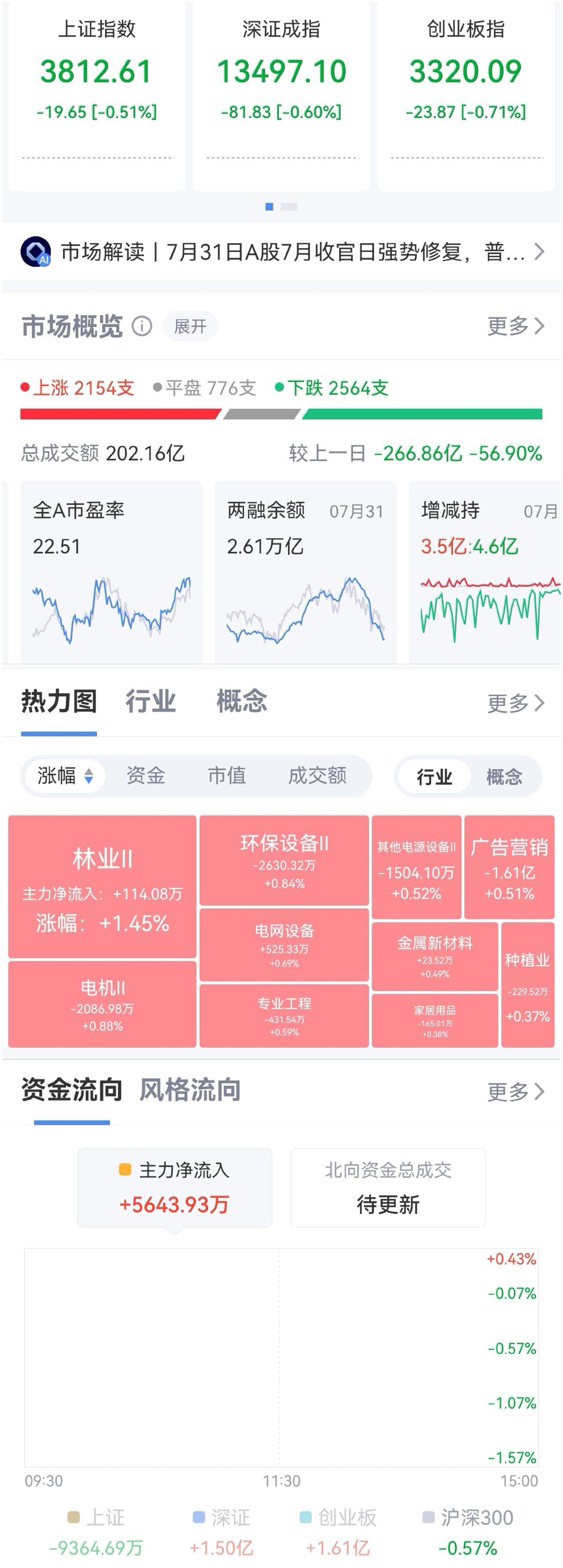Select the 资金 heatmap filter
The height and width of the screenshot is (1568, 563).
click(x=146, y=776)
